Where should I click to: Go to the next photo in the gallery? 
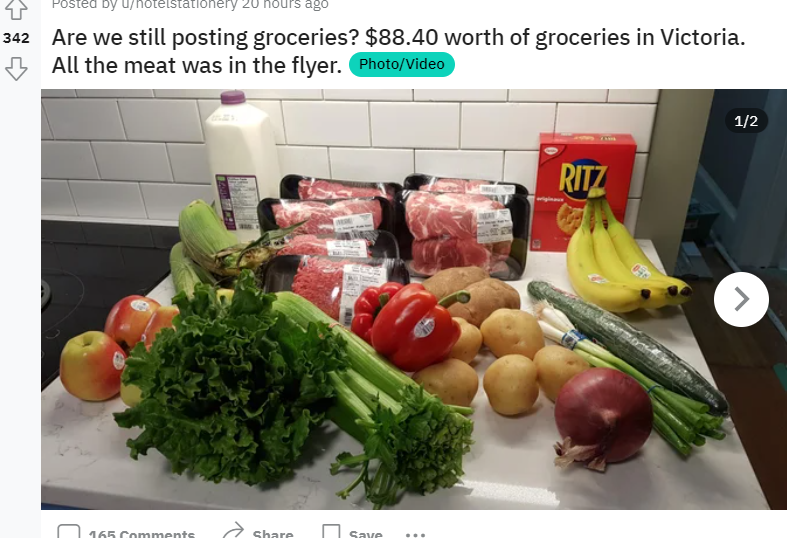click(741, 299)
